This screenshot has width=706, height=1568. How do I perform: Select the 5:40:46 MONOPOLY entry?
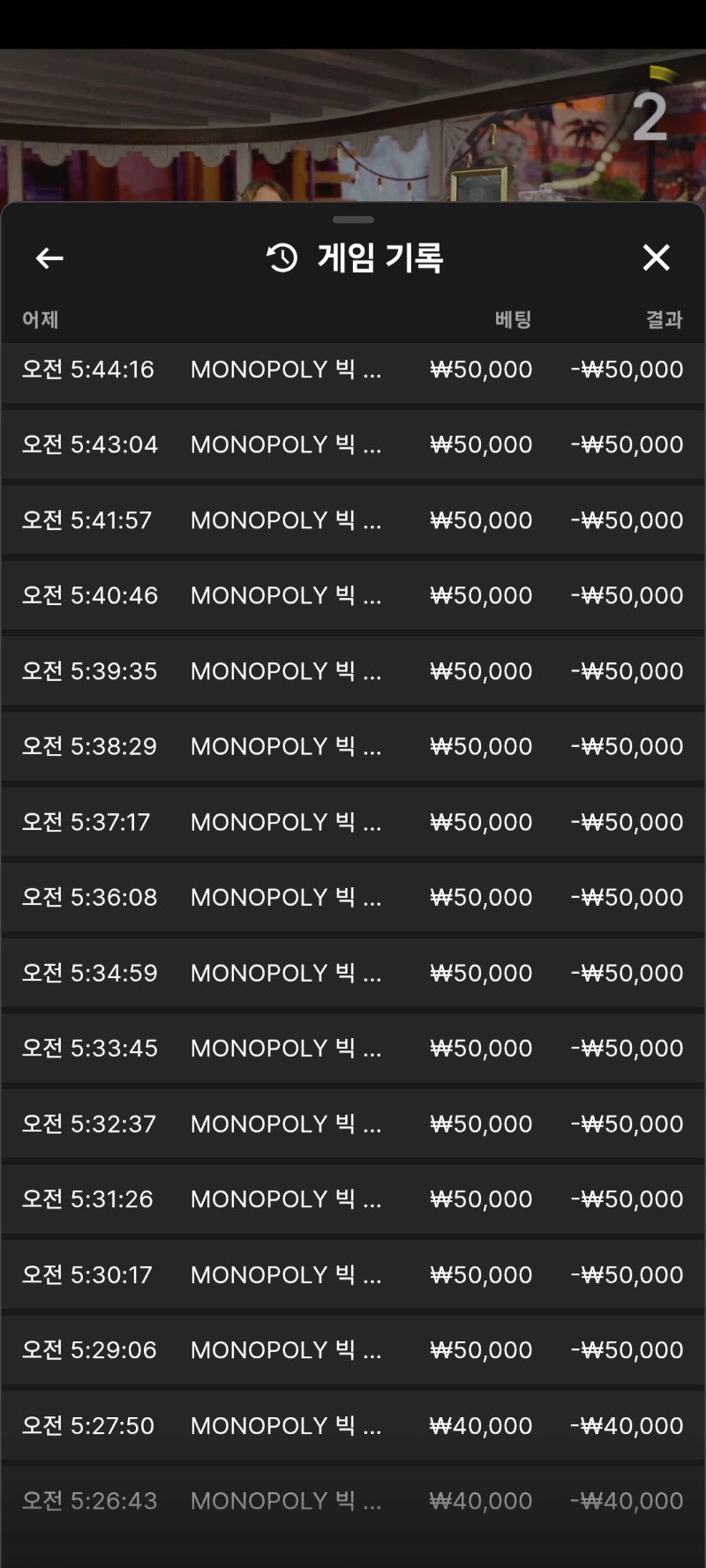pos(353,595)
